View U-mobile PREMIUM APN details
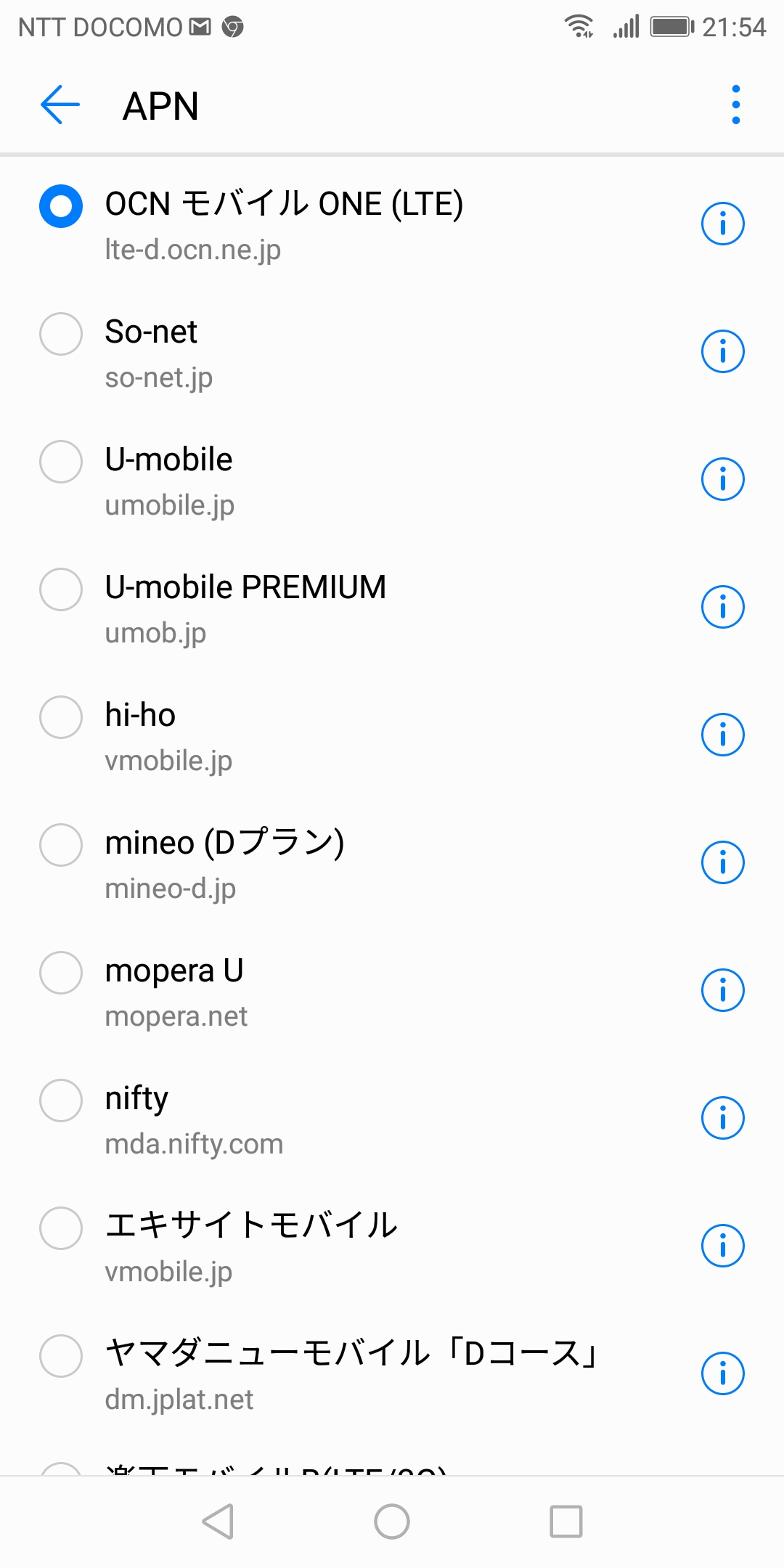Image resolution: width=784 pixels, height=1568 pixels. [x=722, y=607]
